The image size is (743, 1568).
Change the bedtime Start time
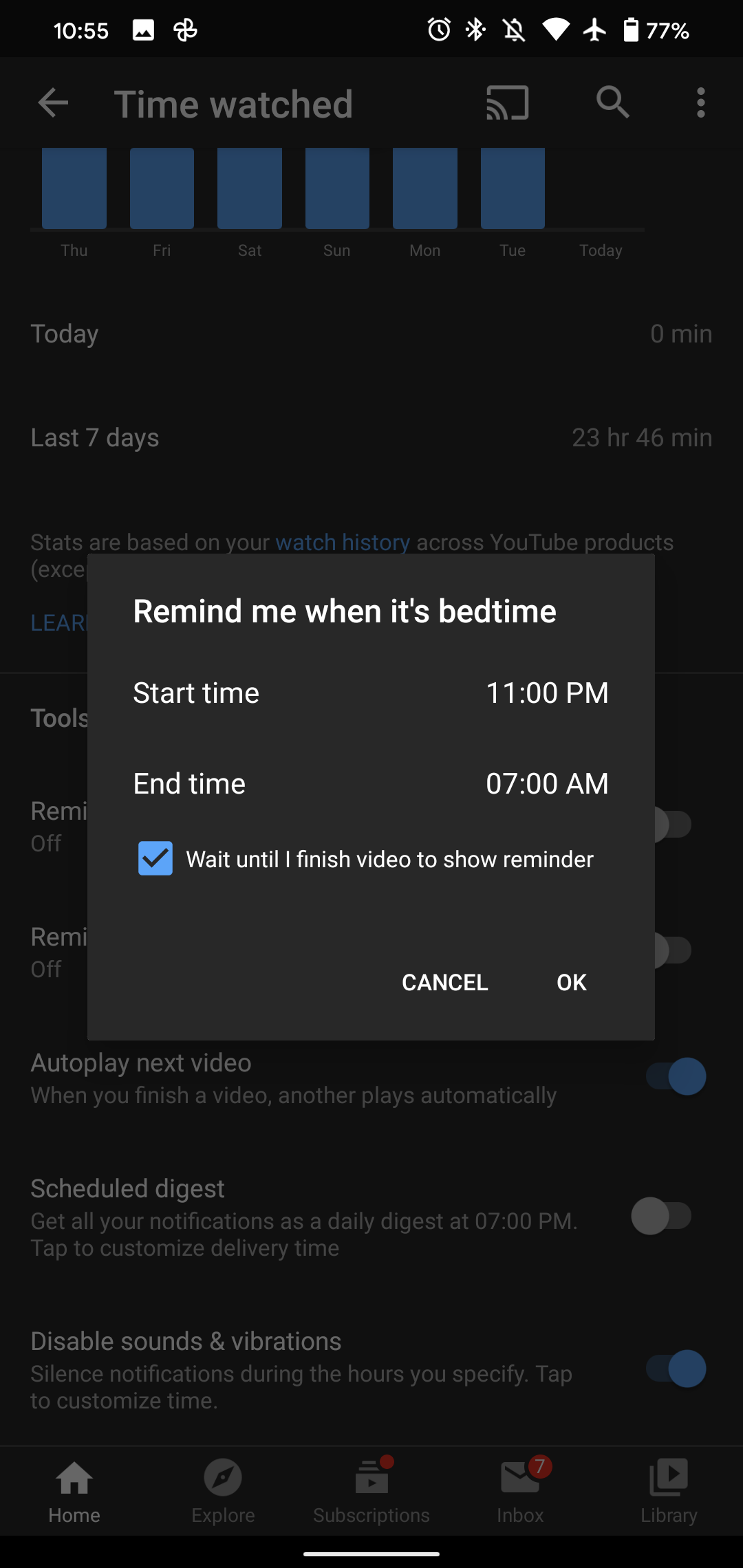371,693
